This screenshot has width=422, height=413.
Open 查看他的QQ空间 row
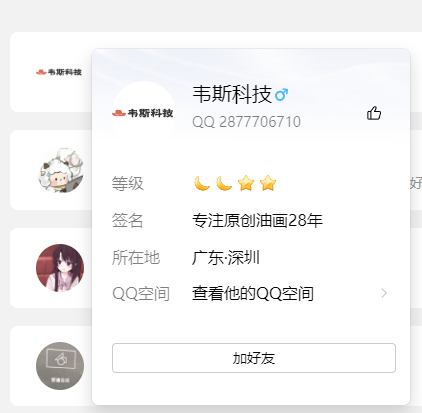(x=250, y=293)
